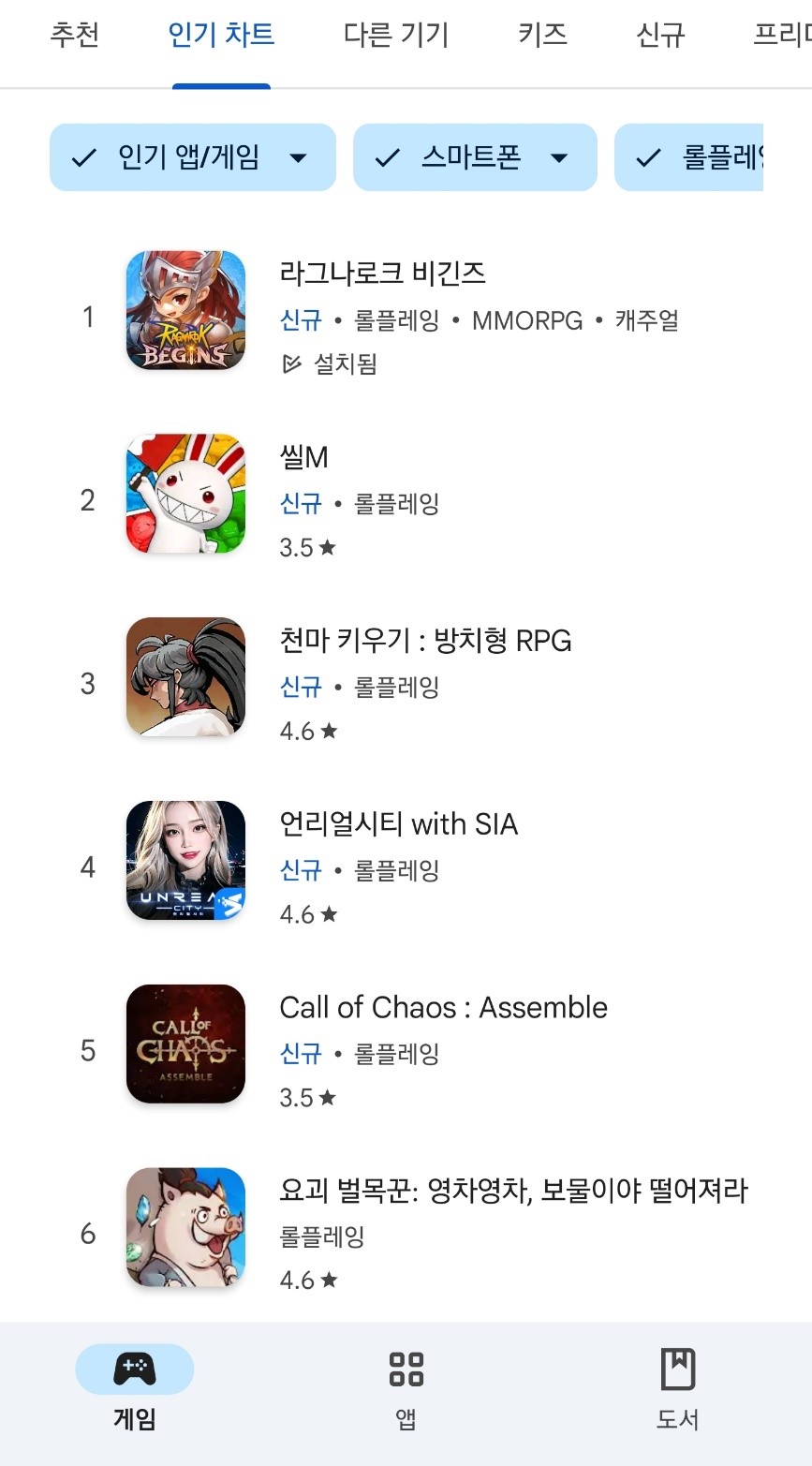The height and width of the screenshot is (1466, 812).
Task: Expand the 인기 앱/게임 dropdown arrow
Action: point(298,157)
